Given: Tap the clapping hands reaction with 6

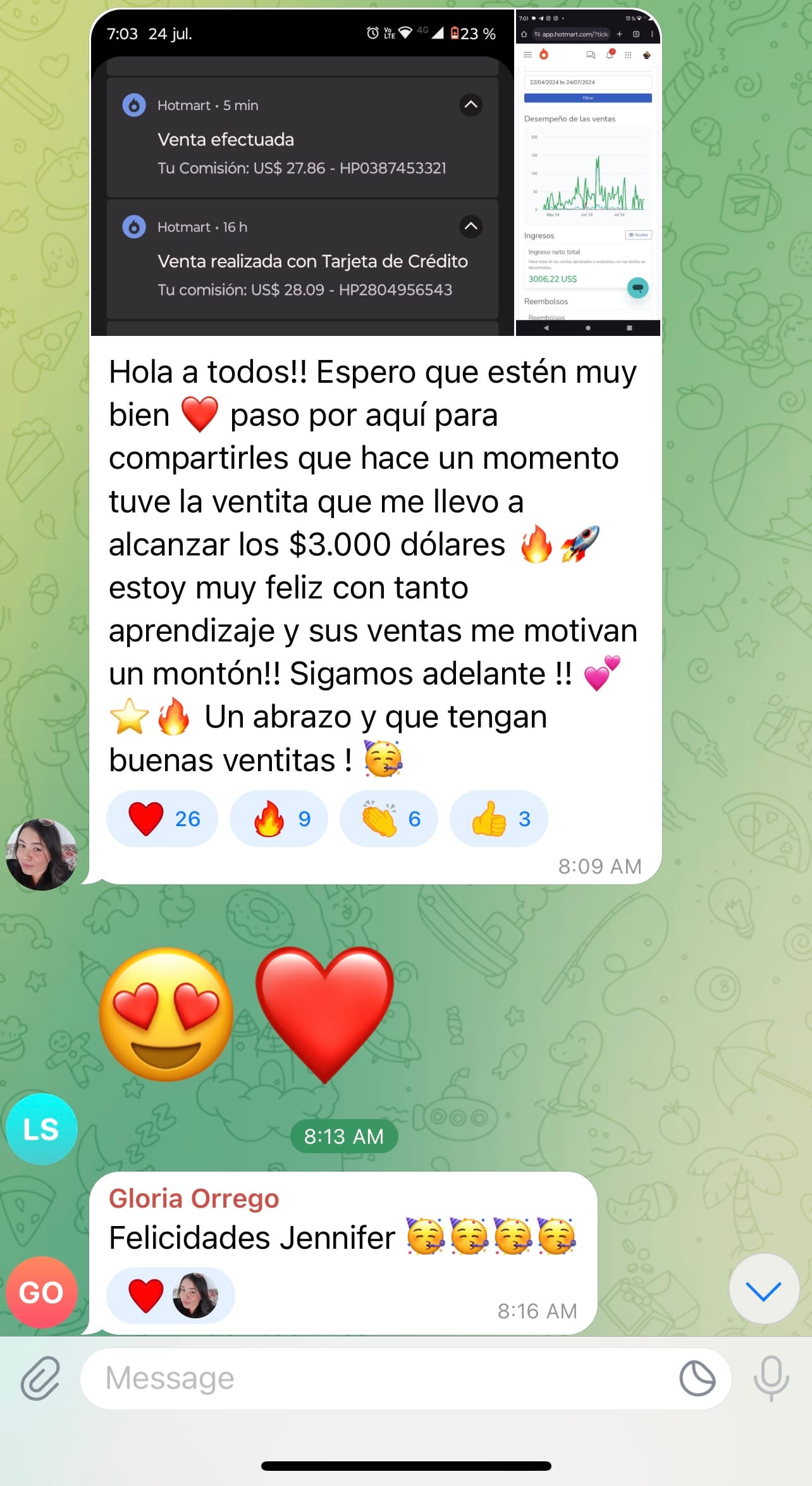Looking at the screenshot, I should point(389,819).
